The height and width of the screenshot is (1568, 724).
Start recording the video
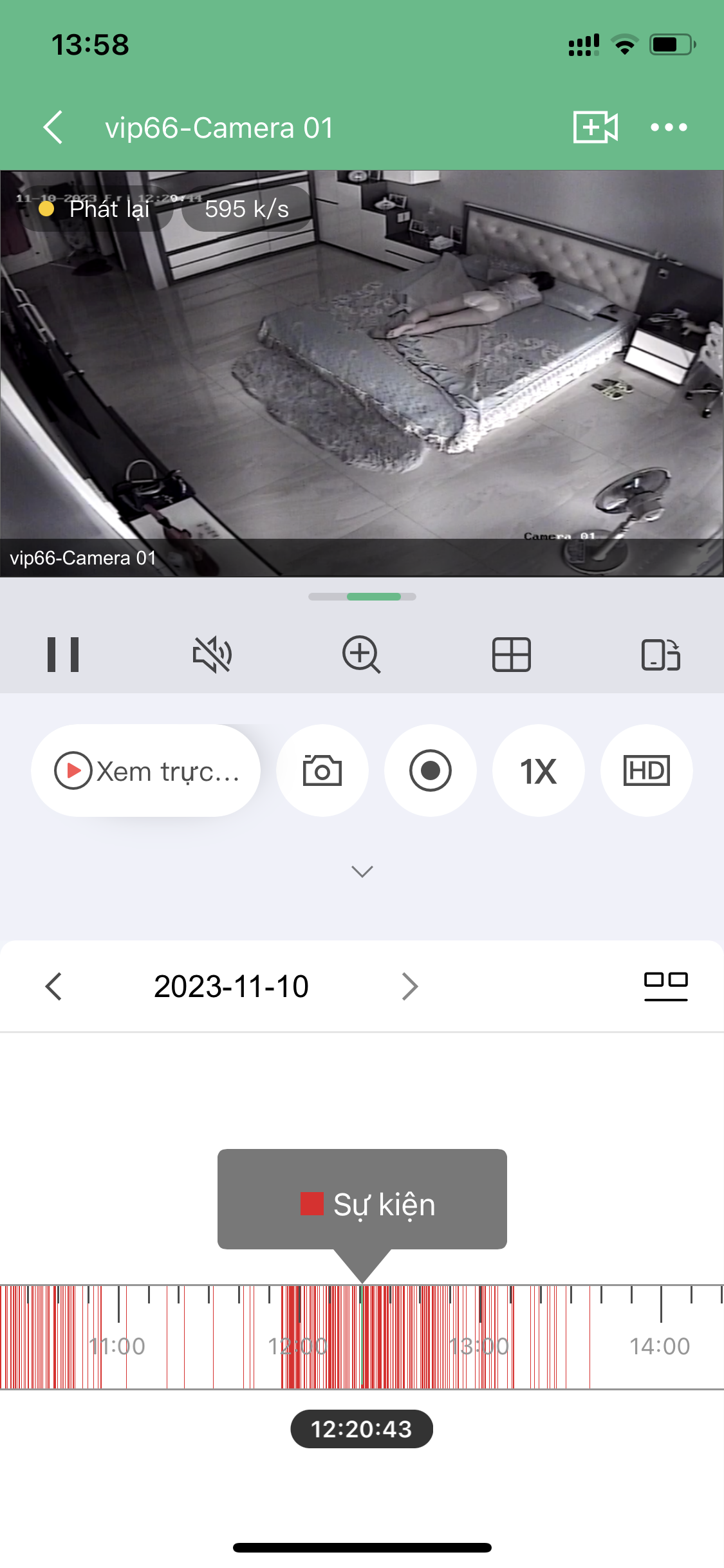click(431, 770)
